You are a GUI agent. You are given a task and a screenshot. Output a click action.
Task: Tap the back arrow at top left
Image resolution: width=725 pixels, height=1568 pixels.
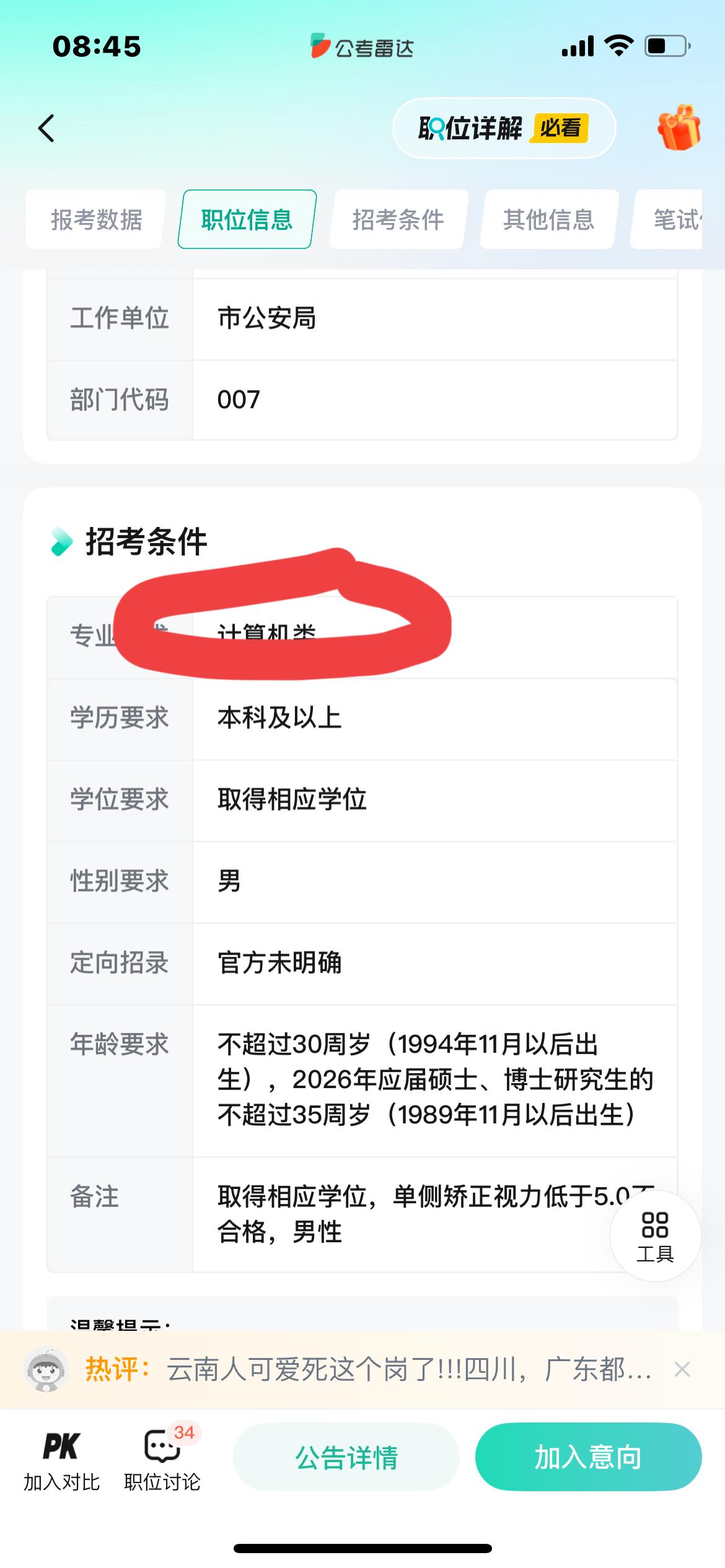46,128
